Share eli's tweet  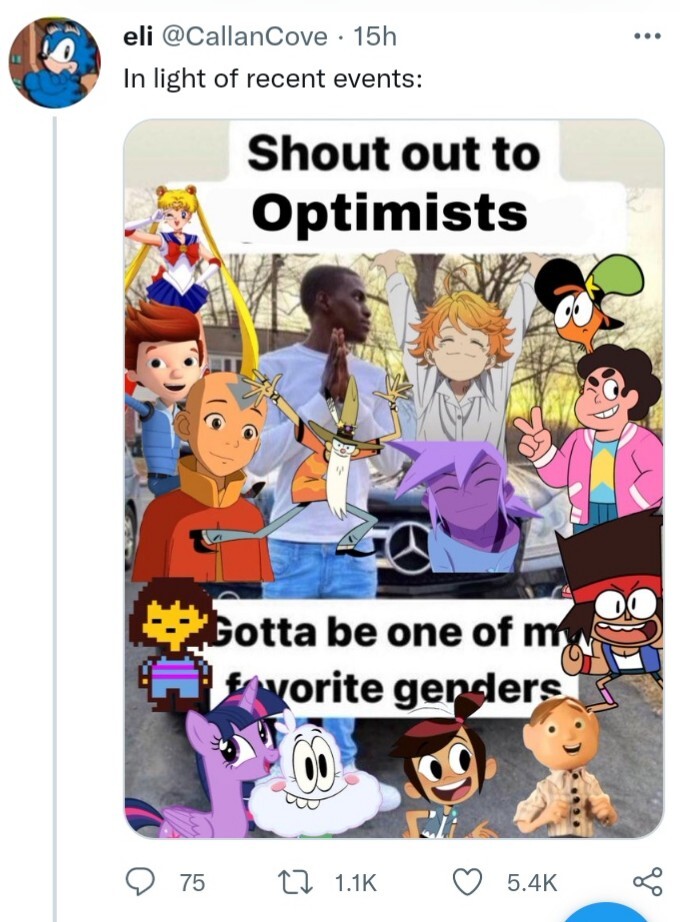click(x=647, y=881)
